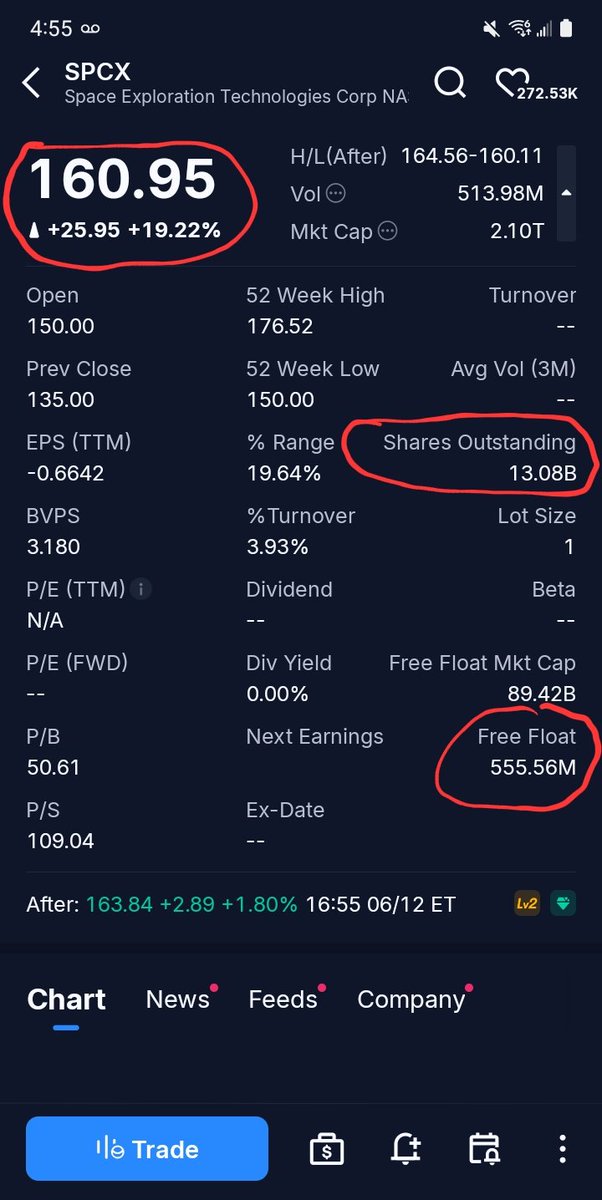Show P/E (TTM) info tooltip

click(142, 589)
